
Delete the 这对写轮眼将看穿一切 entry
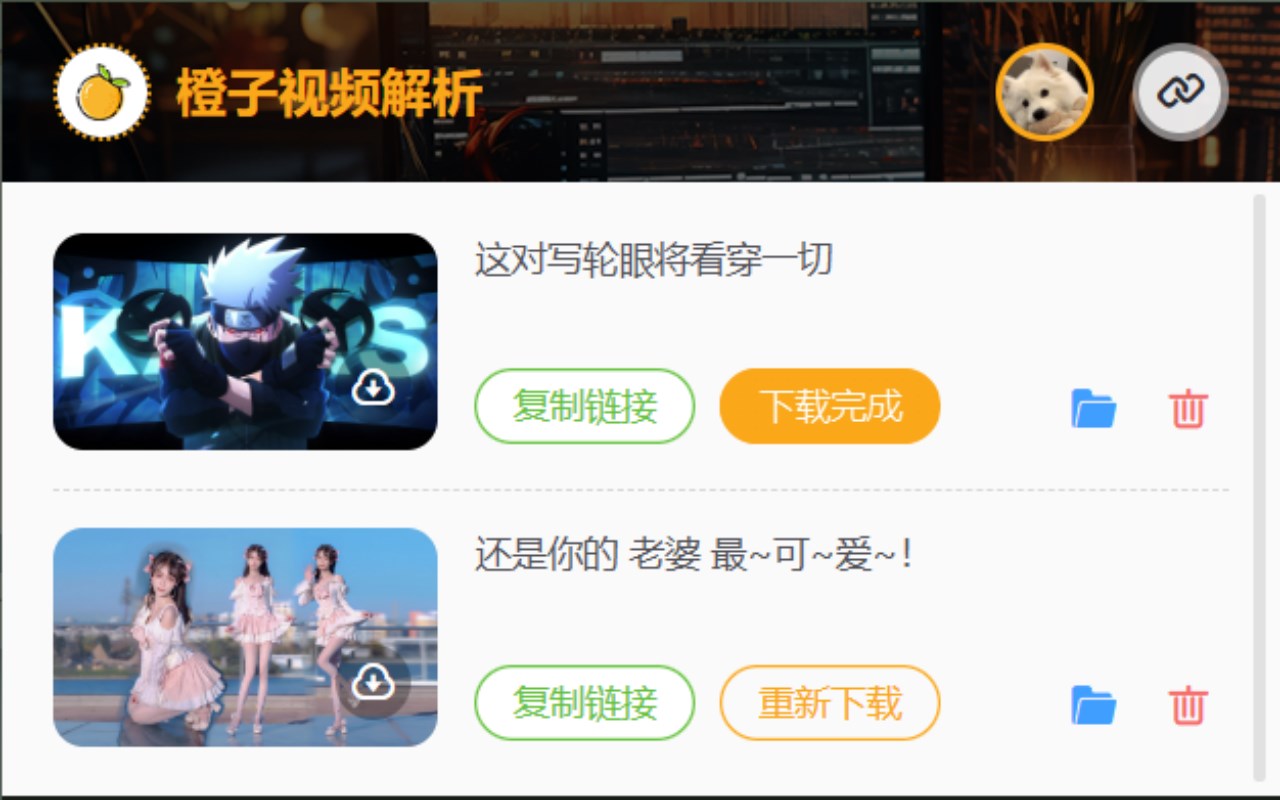[x=1188, y=409]
